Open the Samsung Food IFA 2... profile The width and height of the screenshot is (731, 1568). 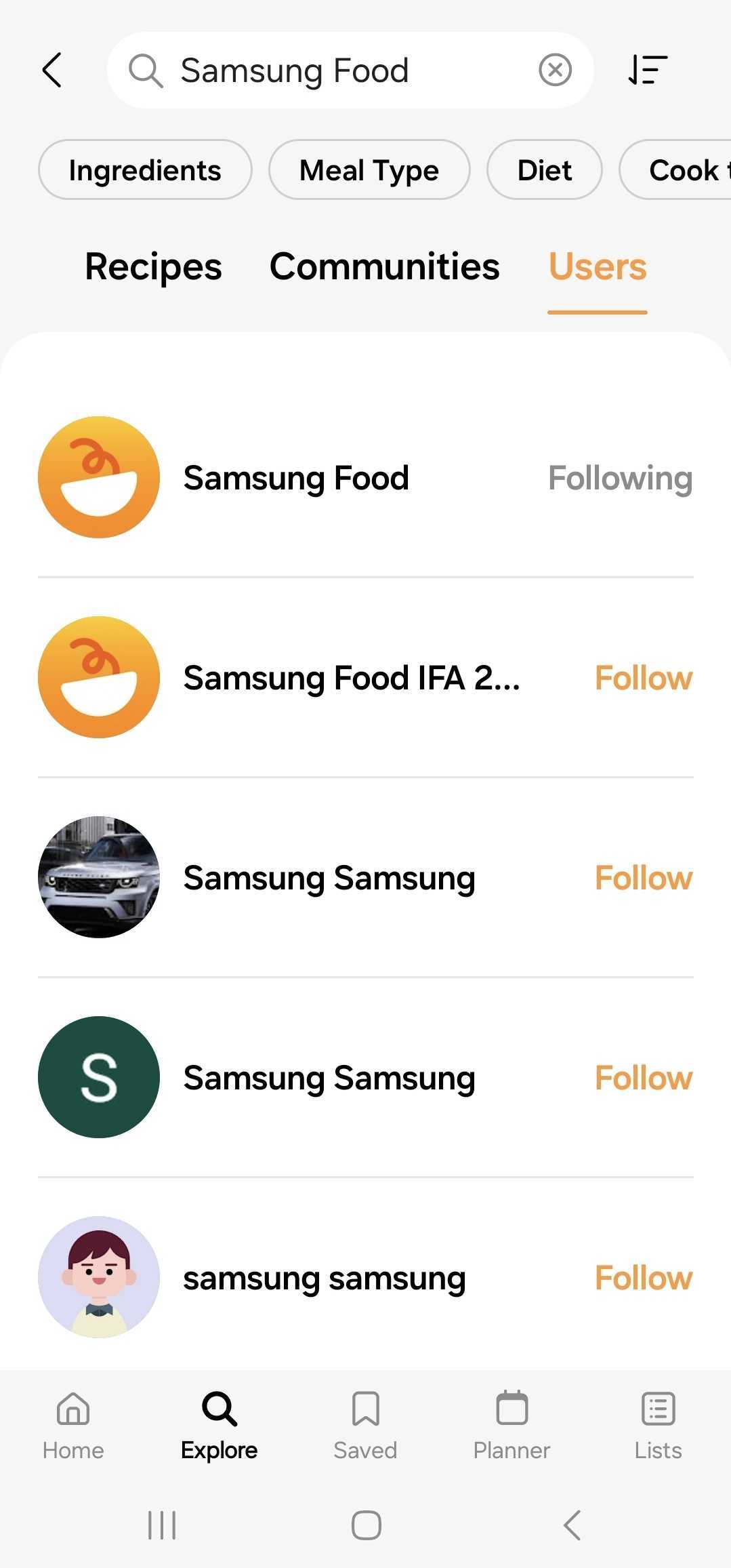tap(352, 678)
